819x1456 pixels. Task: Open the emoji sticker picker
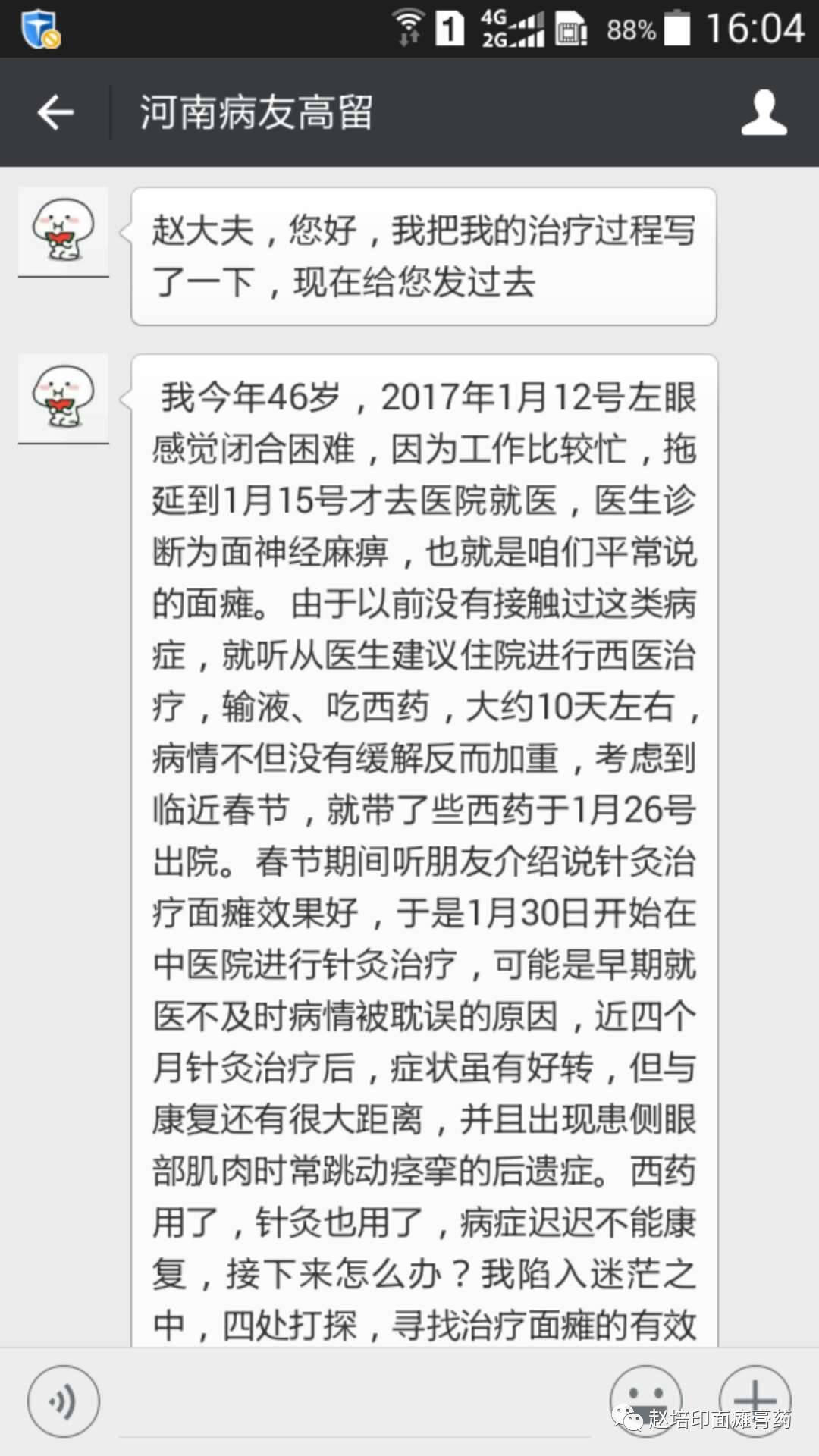pyautogui.click(x=645, y=1399)
